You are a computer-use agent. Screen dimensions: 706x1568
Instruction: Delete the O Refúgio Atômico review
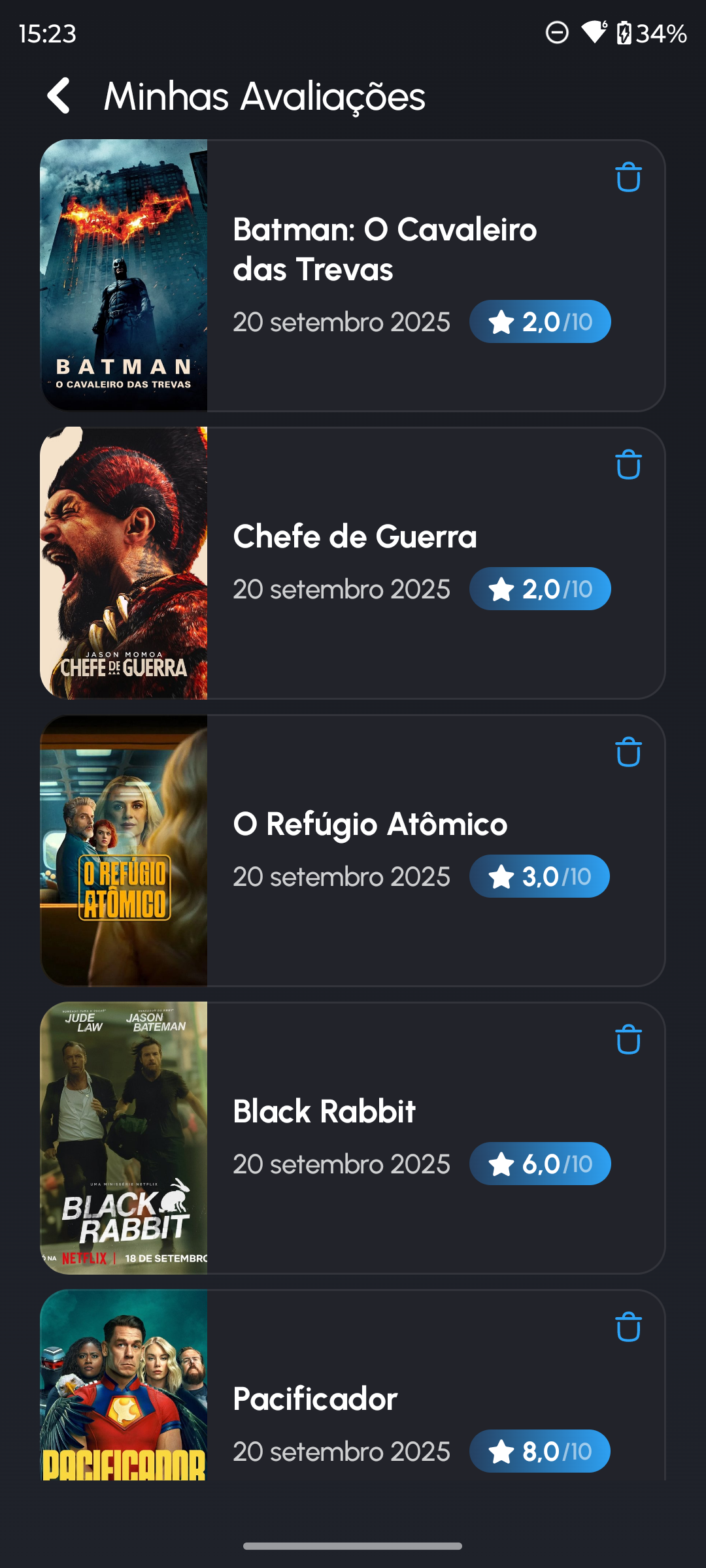pyautogui.click(x=628, y=752)
